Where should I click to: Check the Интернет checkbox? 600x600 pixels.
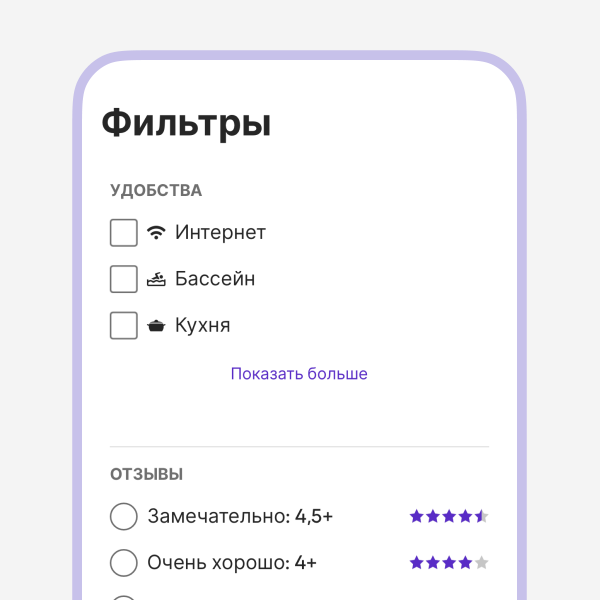124,233
